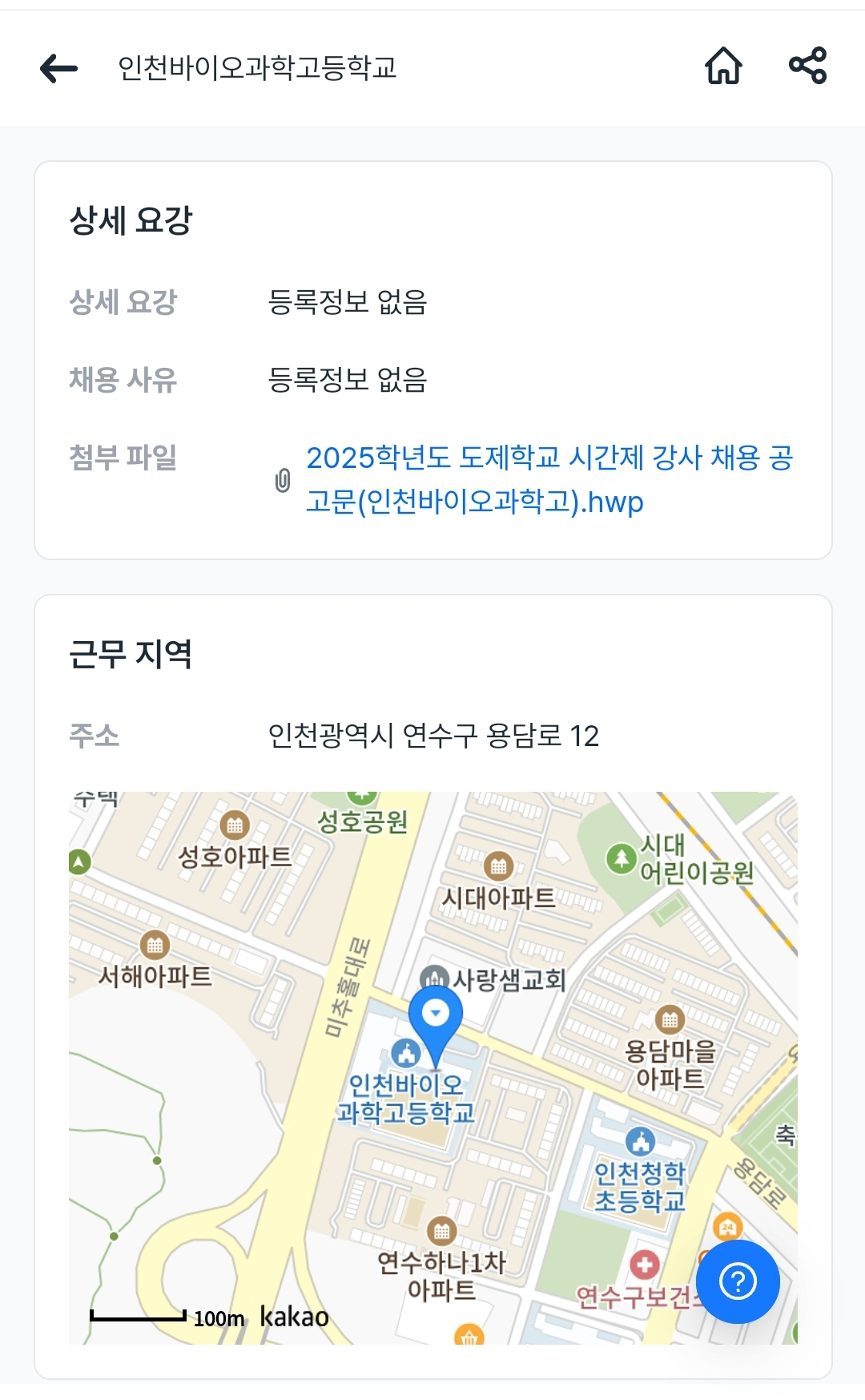Screen dimensions: 865x1400
Task: Share this job posting
Action: click(x=807, y=66)
